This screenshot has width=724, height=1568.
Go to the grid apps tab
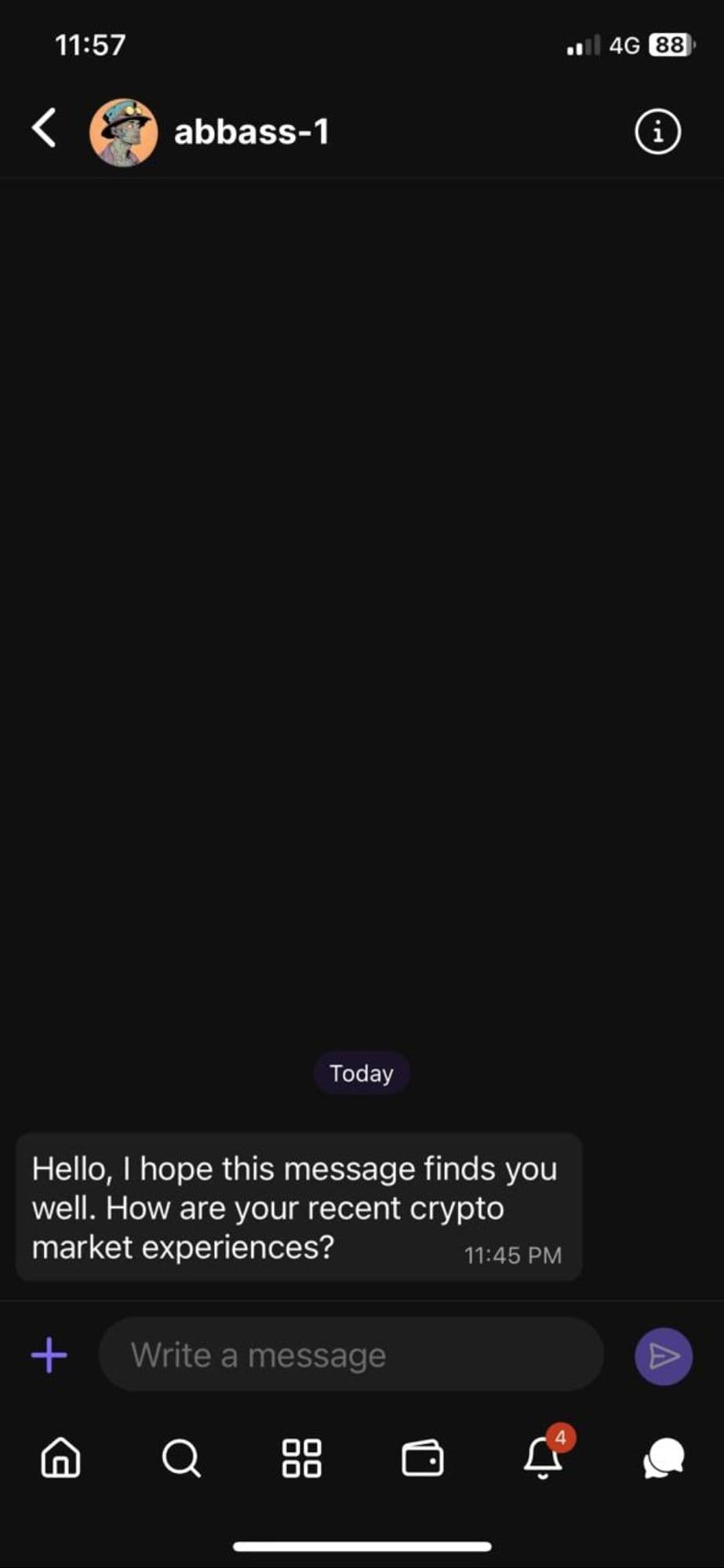(x=301, y=1458)
